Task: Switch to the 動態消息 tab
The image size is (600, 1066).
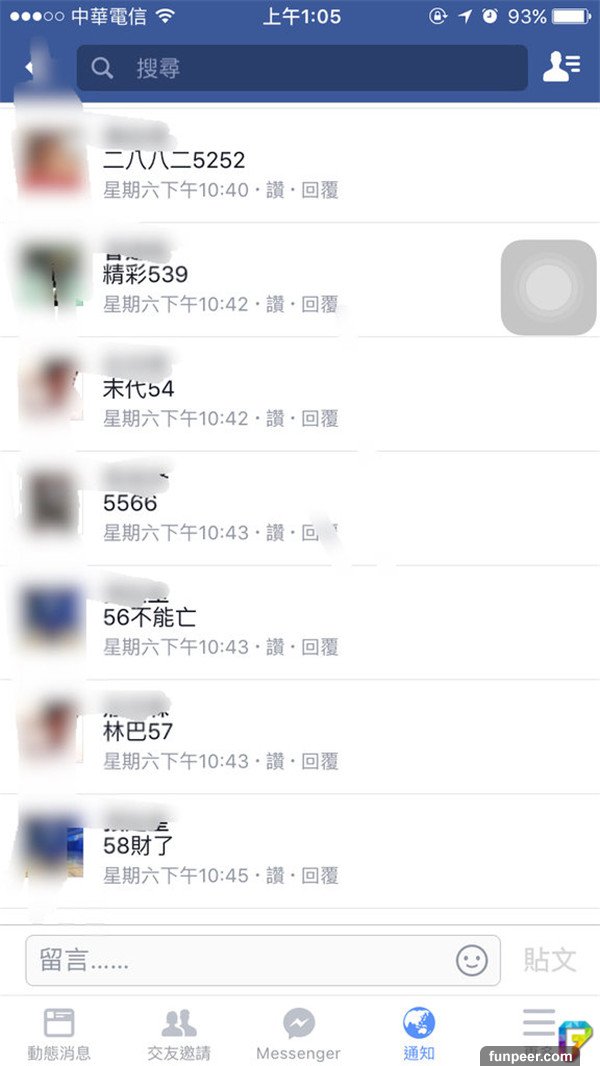Action: [x=59, y=1033]
